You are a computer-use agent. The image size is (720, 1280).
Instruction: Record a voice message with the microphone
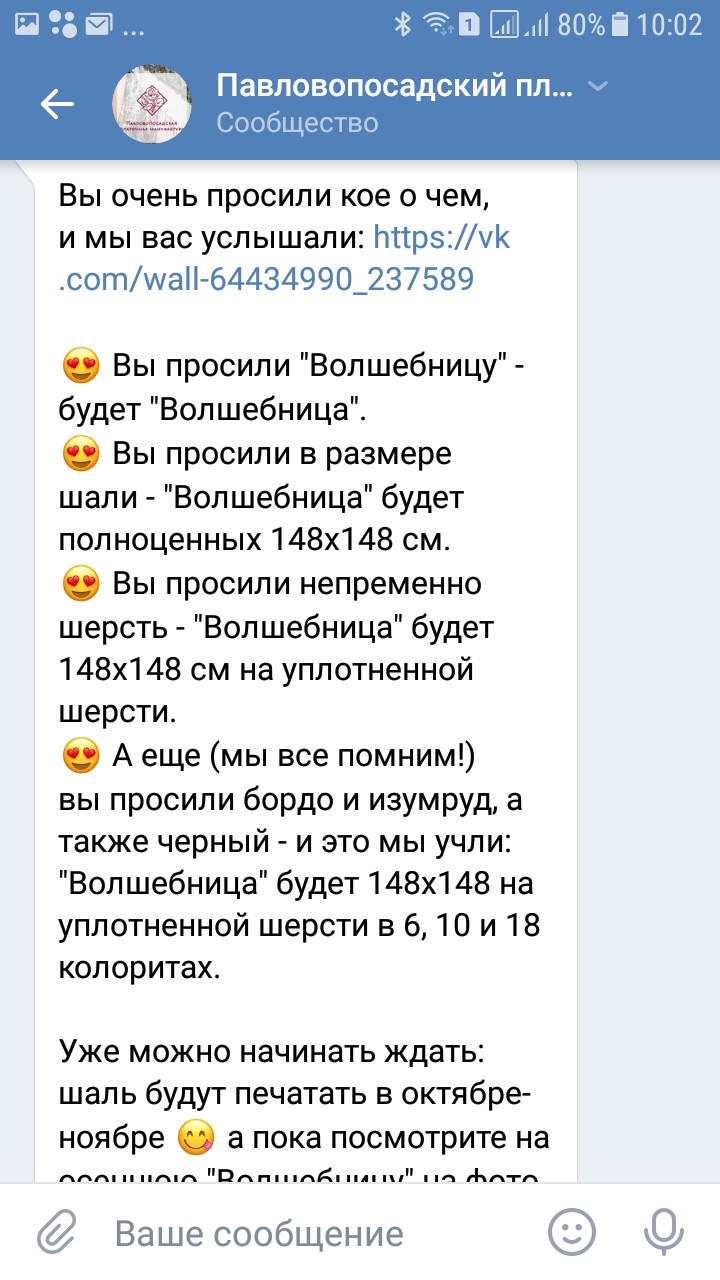point(664,1233)
